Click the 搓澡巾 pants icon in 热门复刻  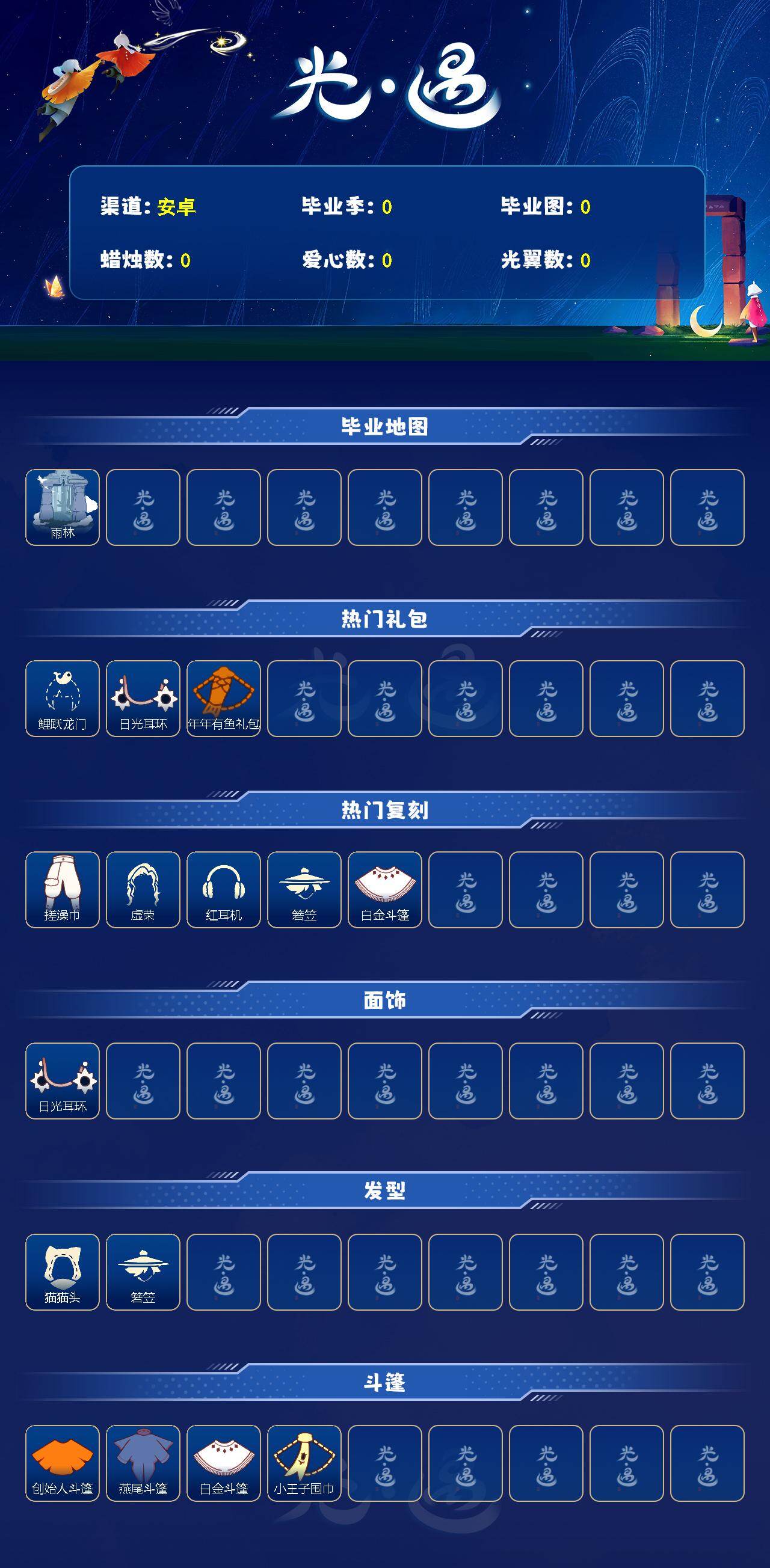[61, 890]
